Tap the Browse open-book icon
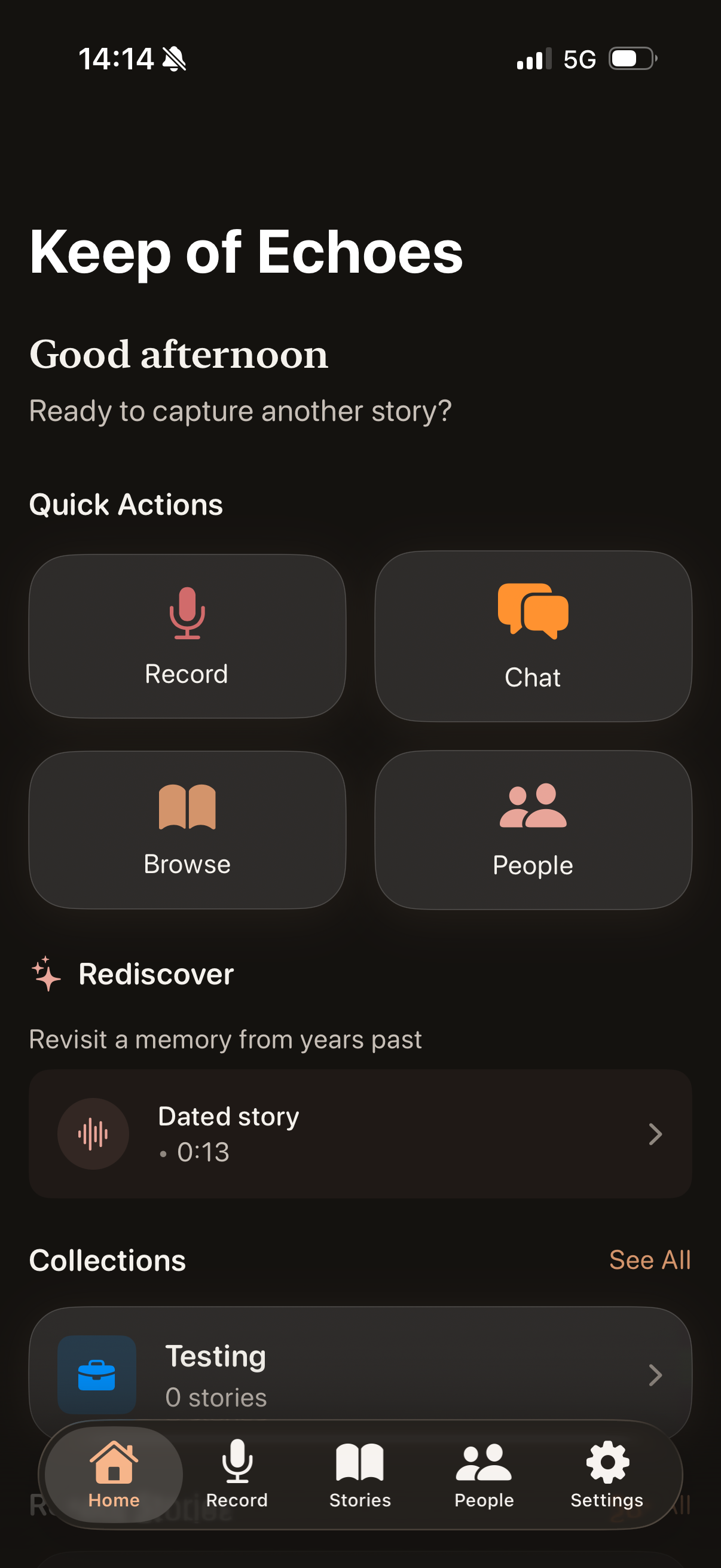Screen dimensions: 721x1568 point(187,807)
